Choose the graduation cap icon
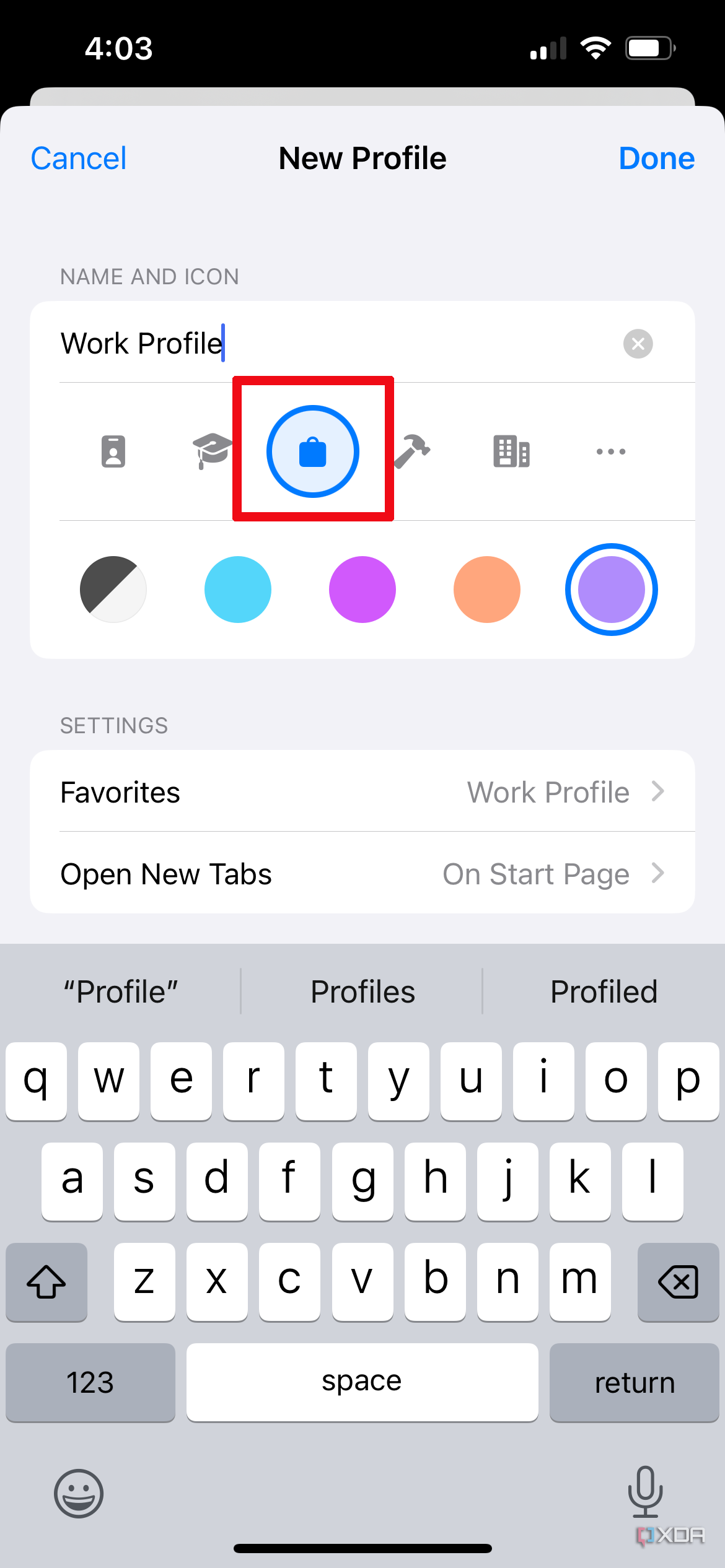 click(x=213, y=451)
